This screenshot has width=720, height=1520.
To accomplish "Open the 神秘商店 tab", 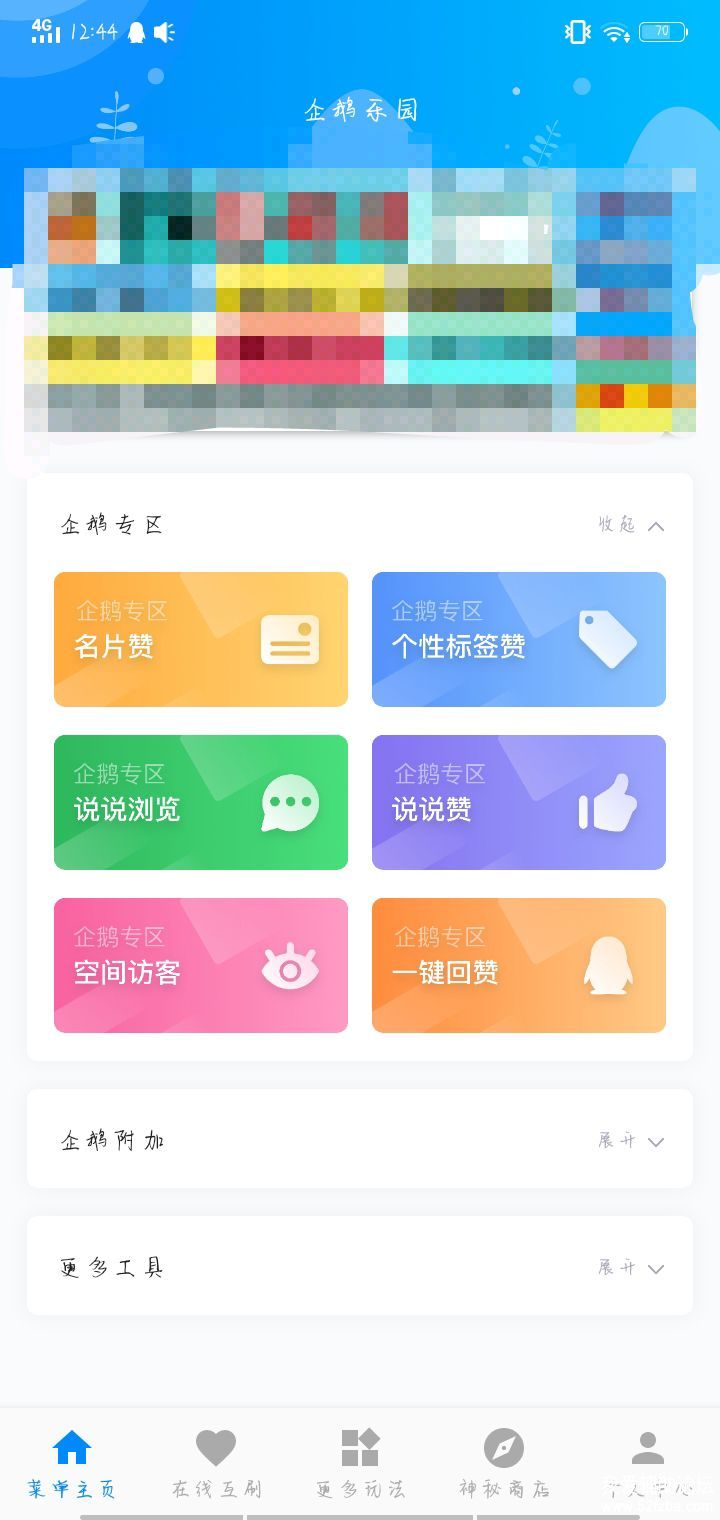I will [x=504, y=1463].
